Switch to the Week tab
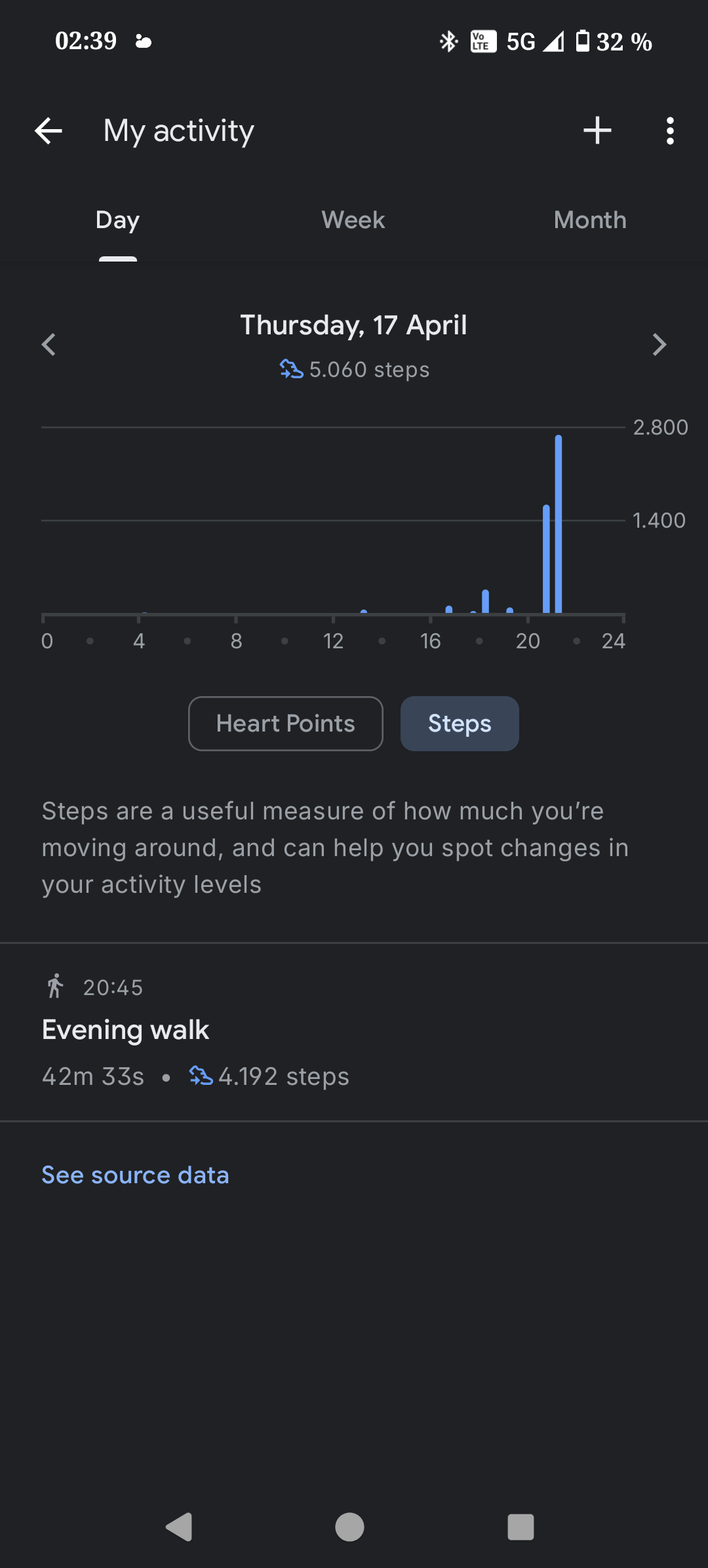 (353, 220)
